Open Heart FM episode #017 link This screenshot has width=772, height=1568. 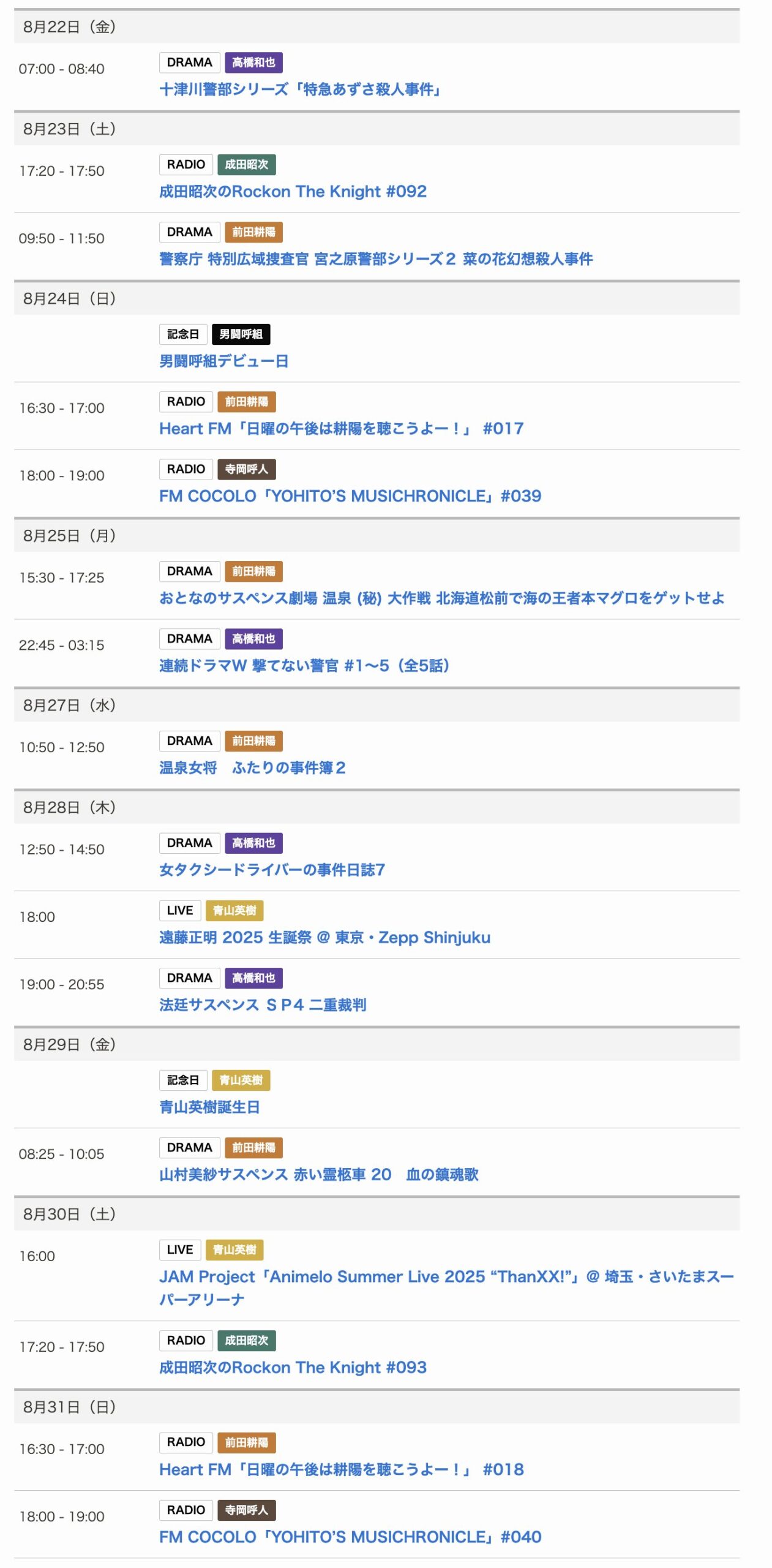341,429
